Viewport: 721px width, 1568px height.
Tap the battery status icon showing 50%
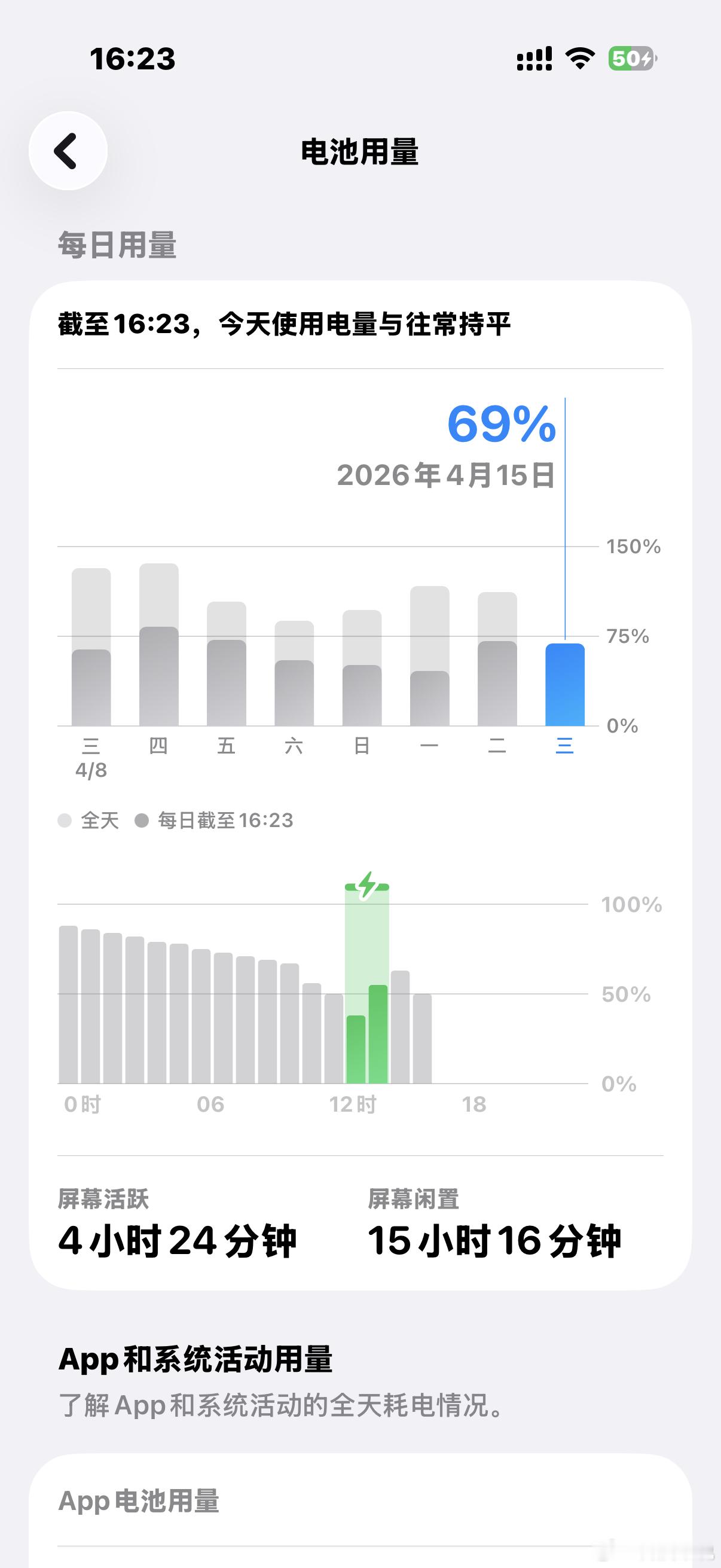tap(631, 59)
